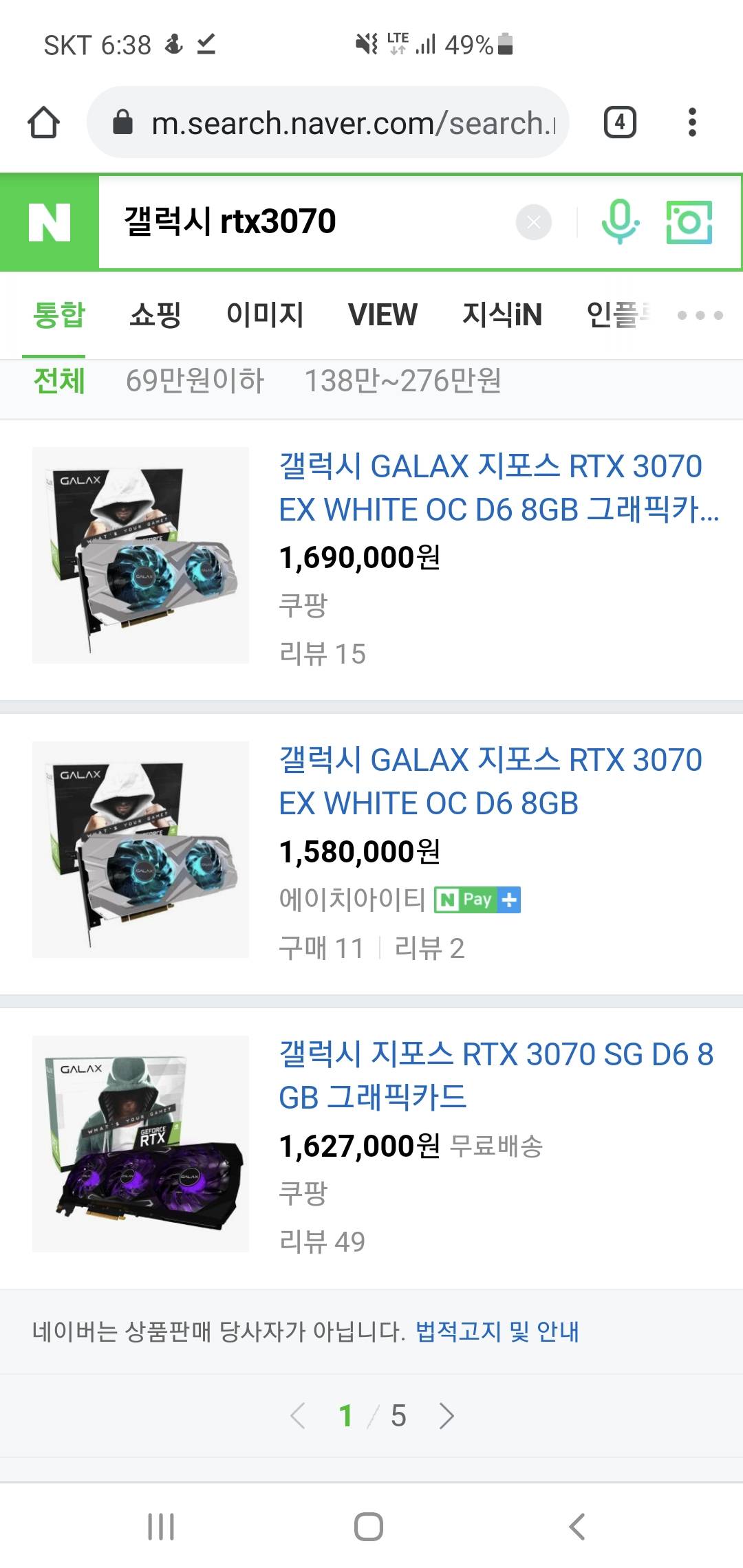Clear the search query text
This screenshot has height=1568, width=743.
pyautogui.click(x=534, y=222)
